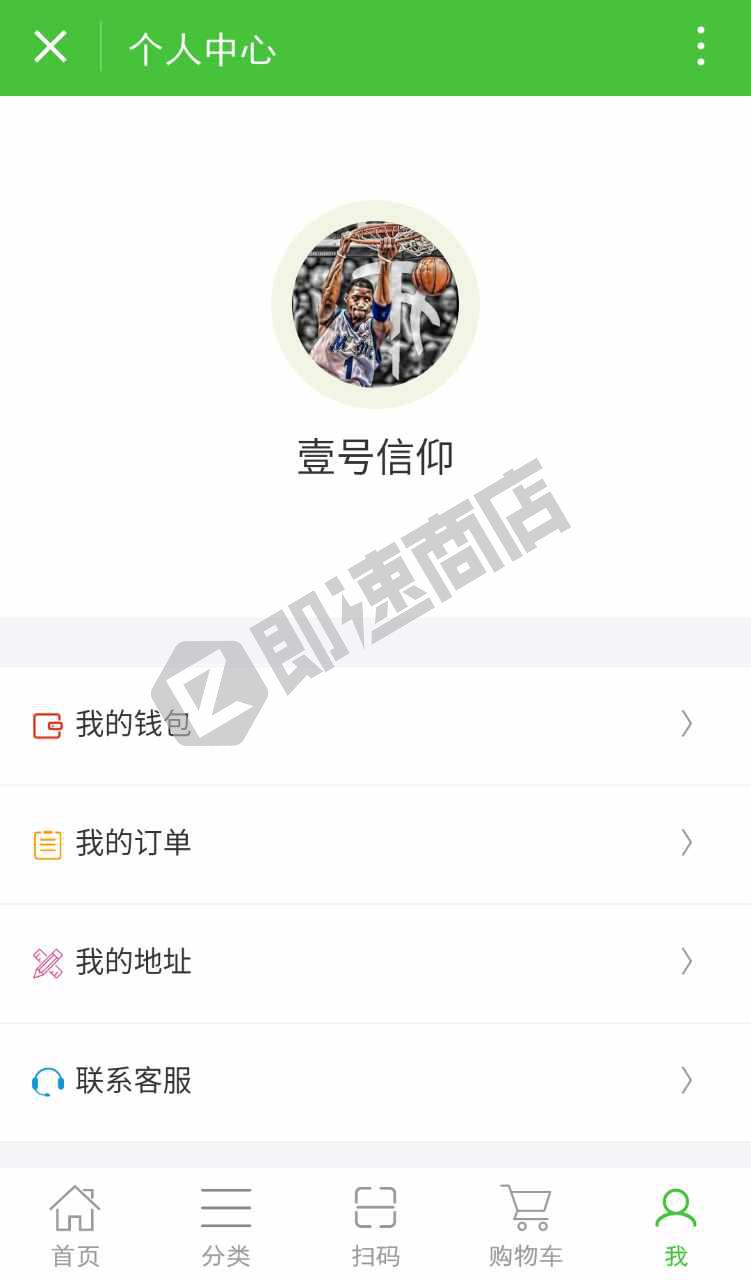The image size is (751, 1280).
Task: Expand the 我的地址 row chevron
Action: [687, 962]
